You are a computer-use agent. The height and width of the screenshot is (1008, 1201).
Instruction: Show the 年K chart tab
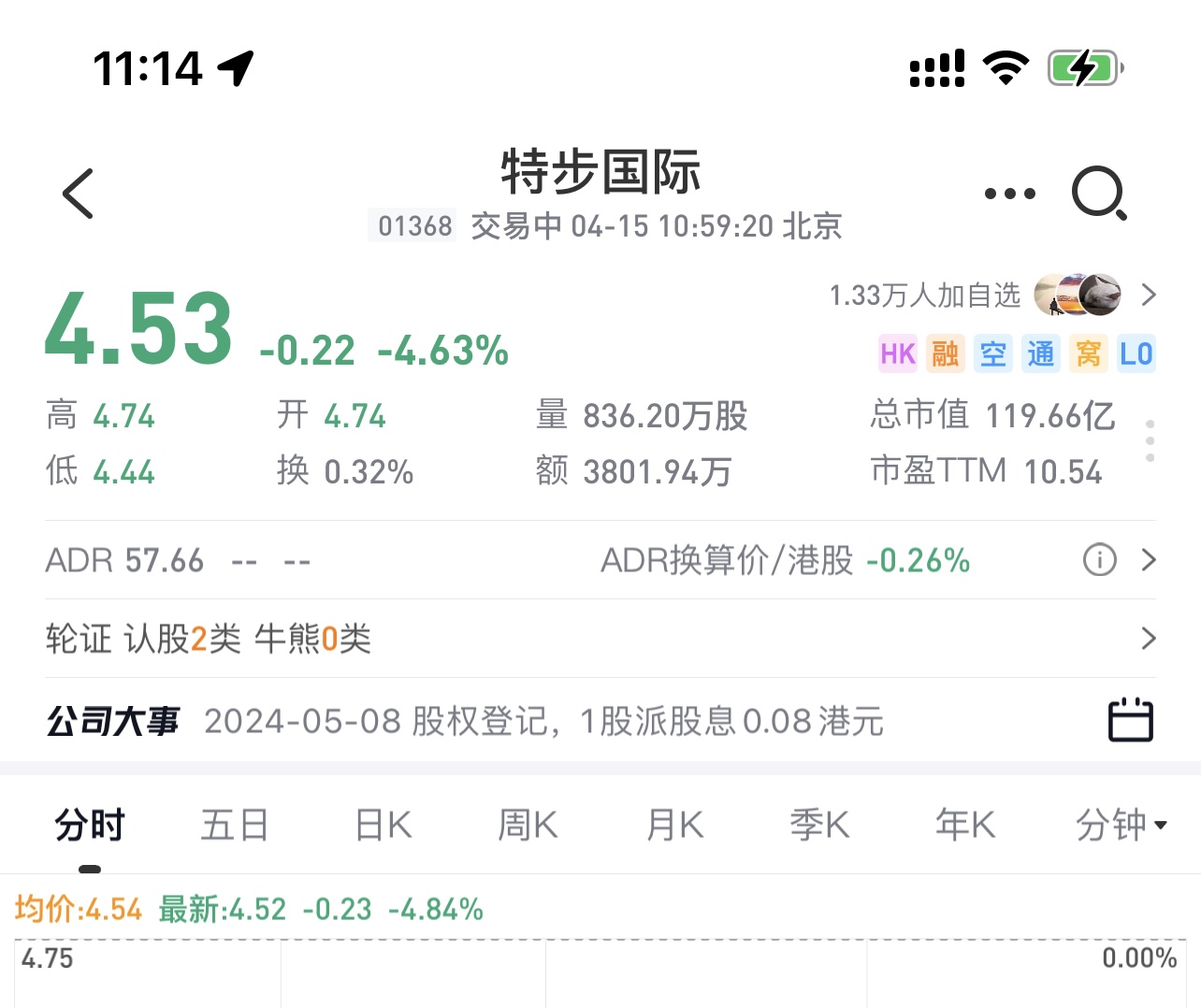click(965, 825)
